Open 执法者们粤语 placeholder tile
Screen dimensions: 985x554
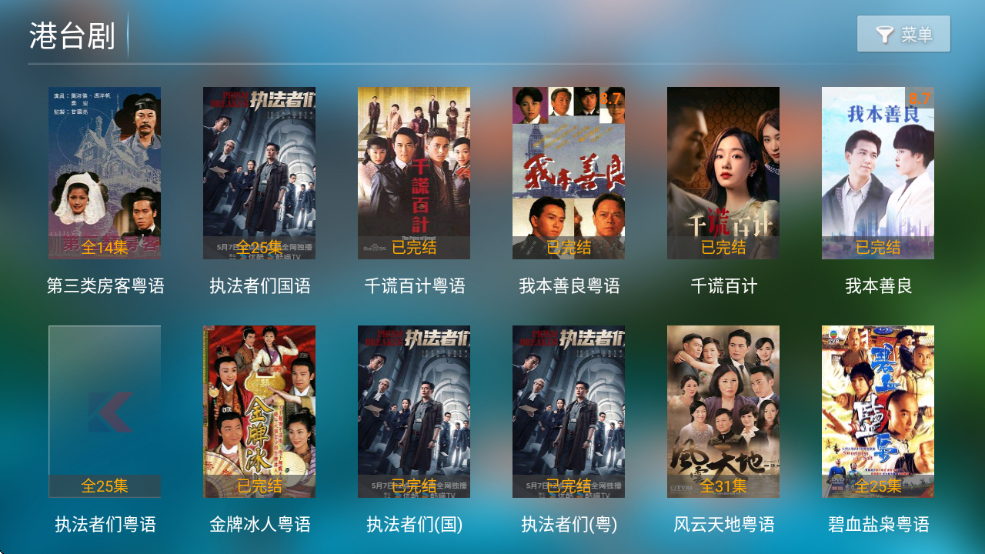[x=105, y=411]
